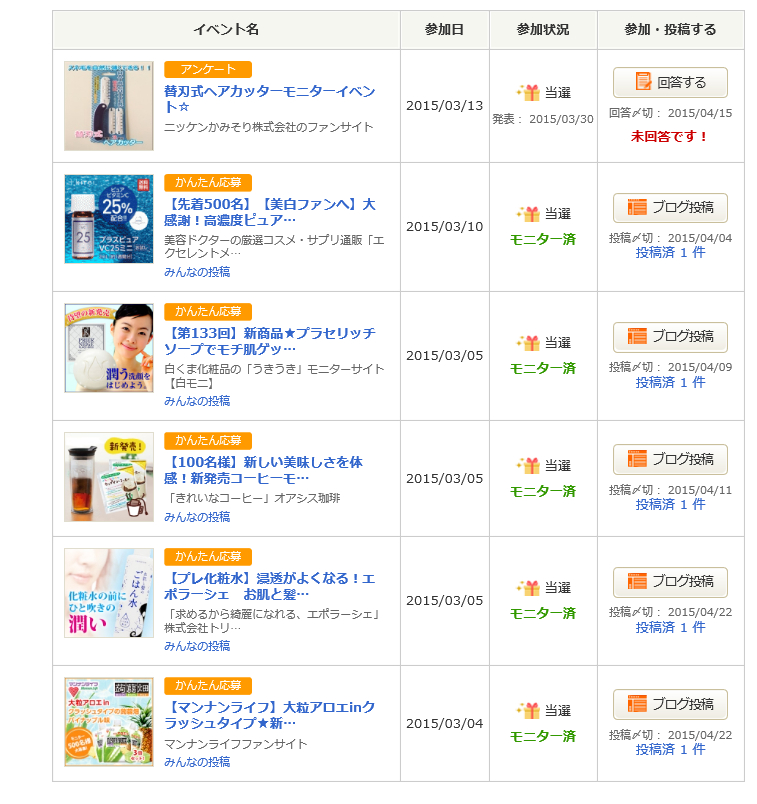View みんなの投稿 under the プラセリッチソープ event

click(x=197, y=401)
